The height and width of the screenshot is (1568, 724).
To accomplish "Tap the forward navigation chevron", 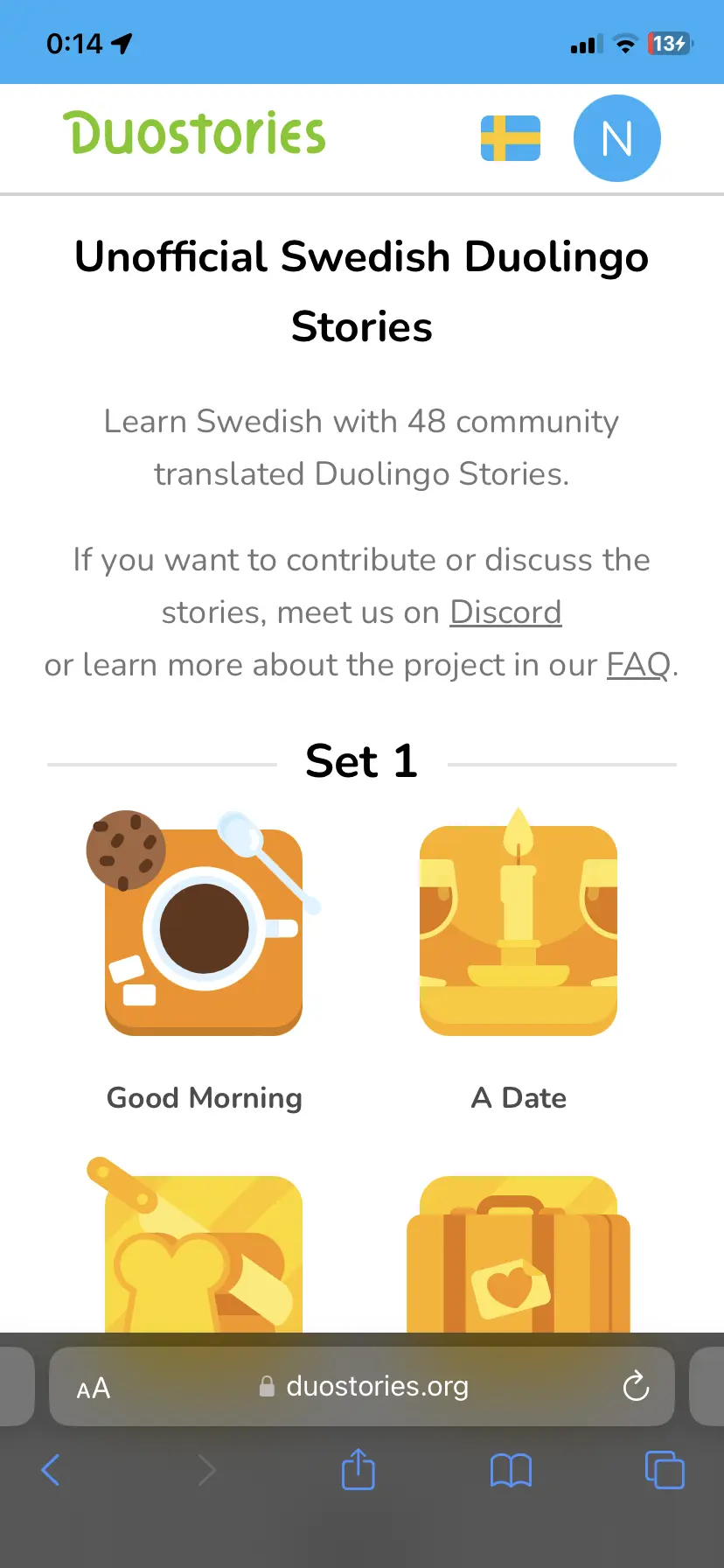I will (207, 1470).
